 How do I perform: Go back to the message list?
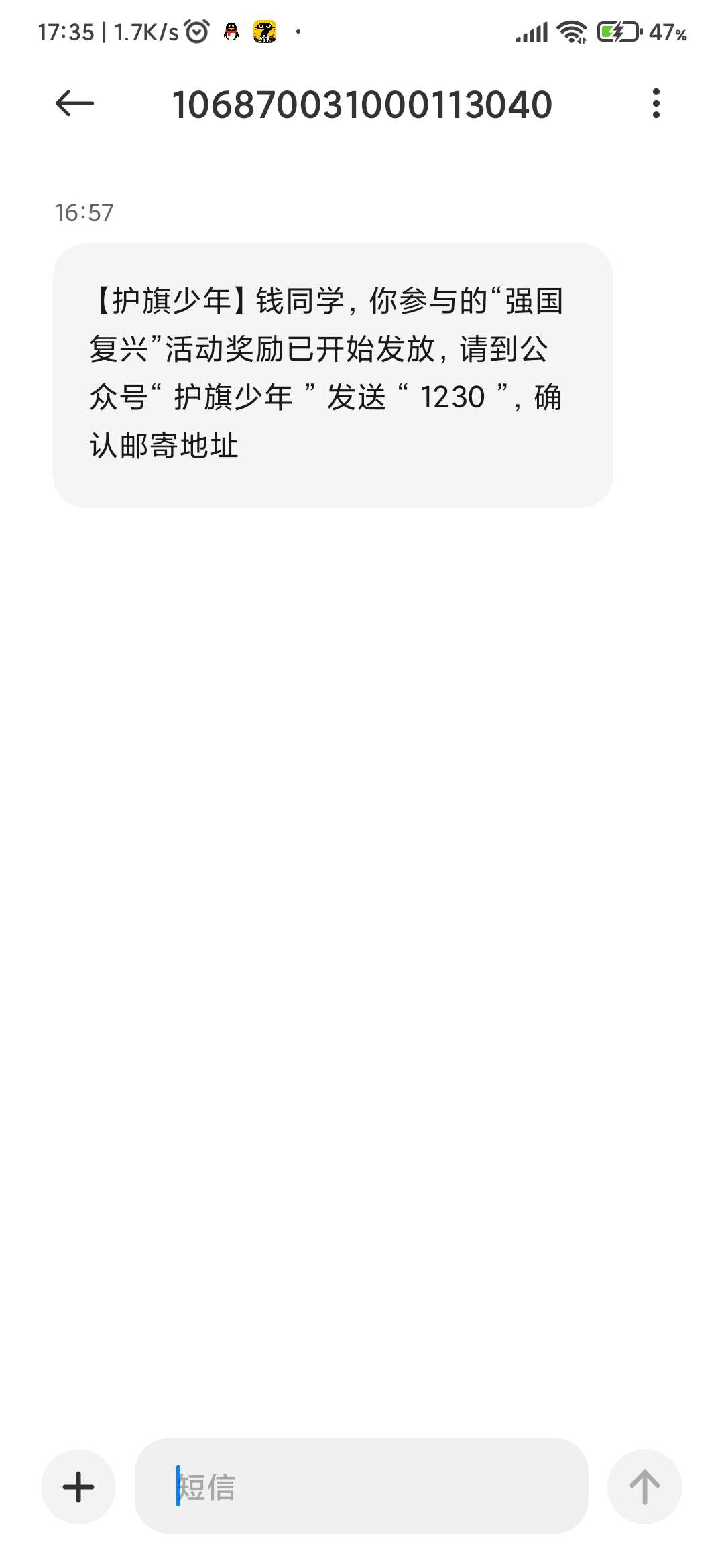click(x=74, y=104)
